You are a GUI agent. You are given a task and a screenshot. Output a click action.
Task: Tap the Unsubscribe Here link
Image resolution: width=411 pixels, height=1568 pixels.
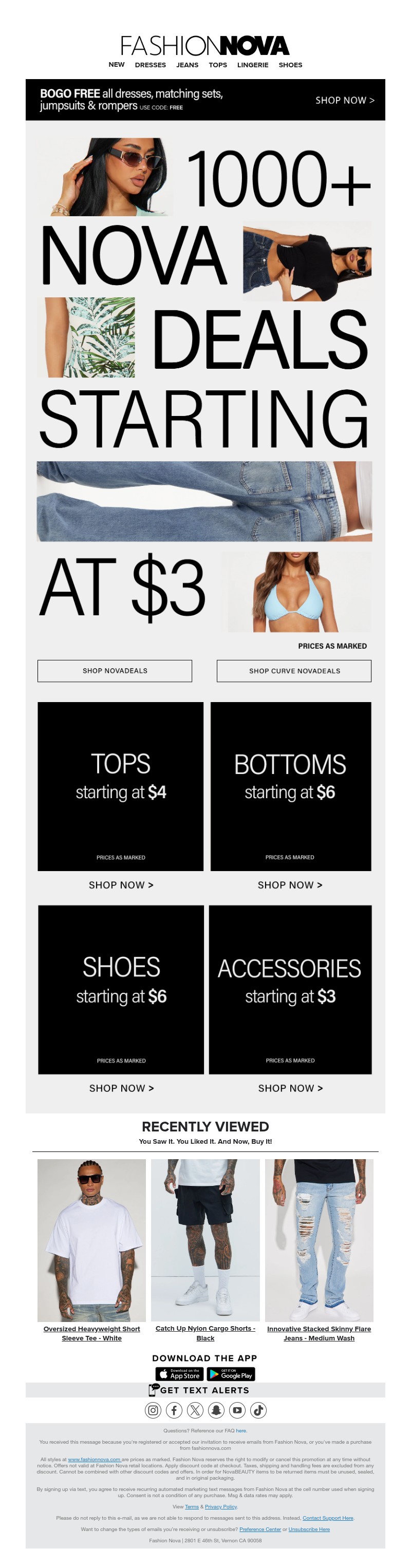[x=309, y=1529]
